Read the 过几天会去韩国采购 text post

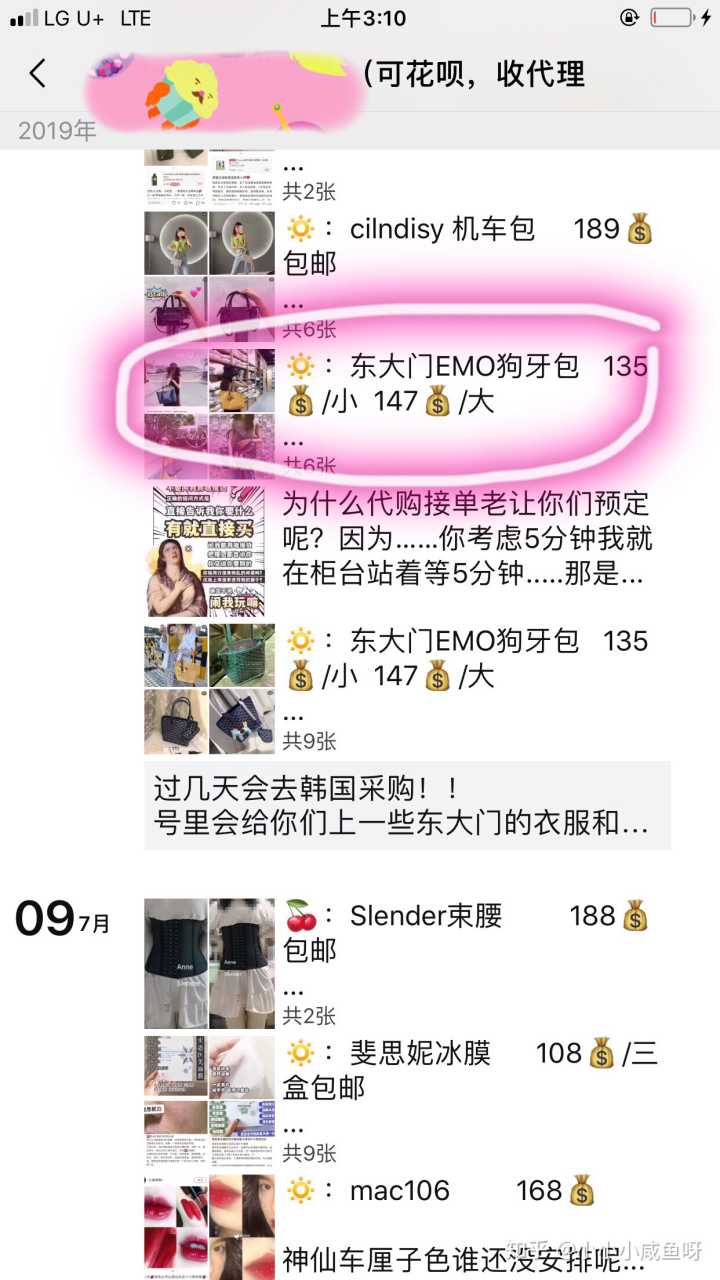407,806
